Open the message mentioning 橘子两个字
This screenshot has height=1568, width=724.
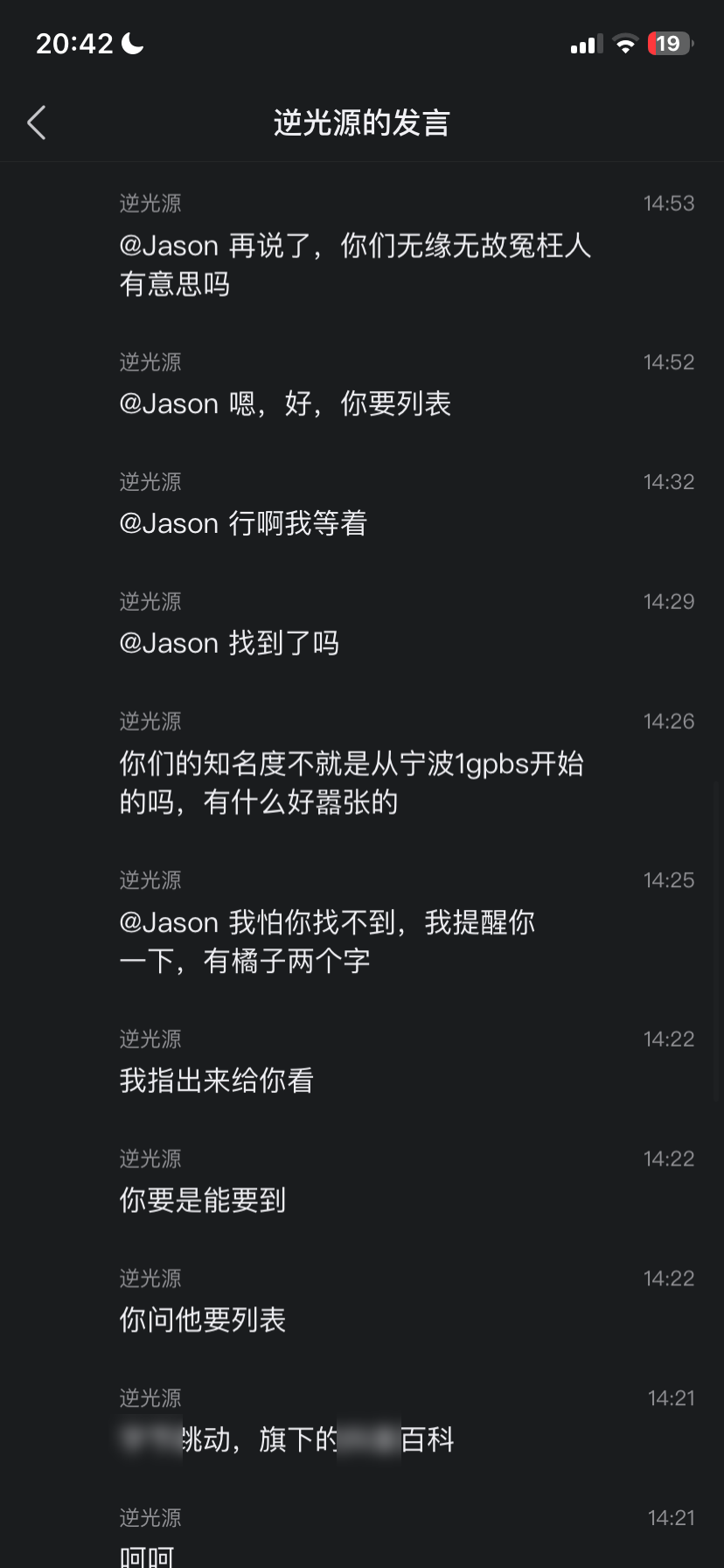(x=327, y=942)
